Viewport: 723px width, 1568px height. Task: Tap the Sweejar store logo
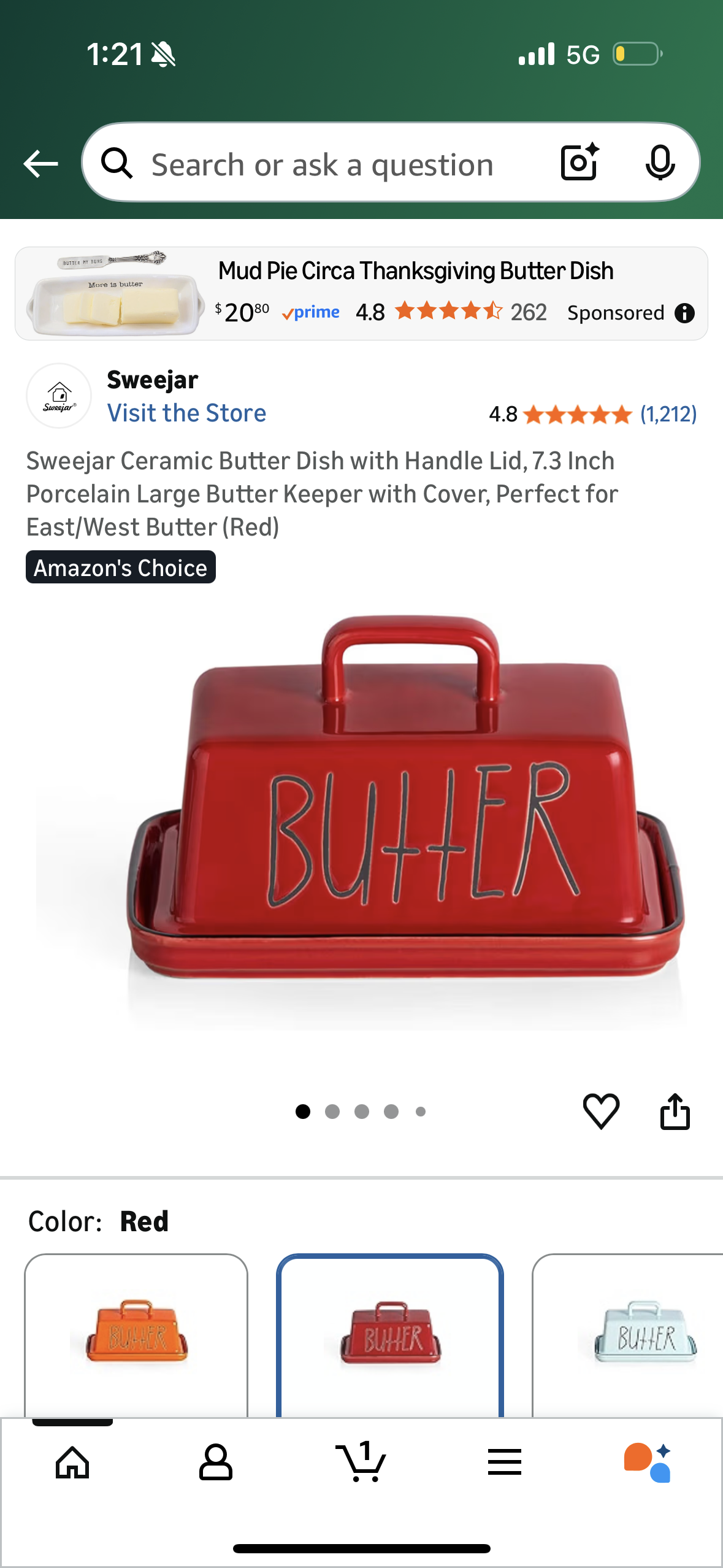pos(59,394)
